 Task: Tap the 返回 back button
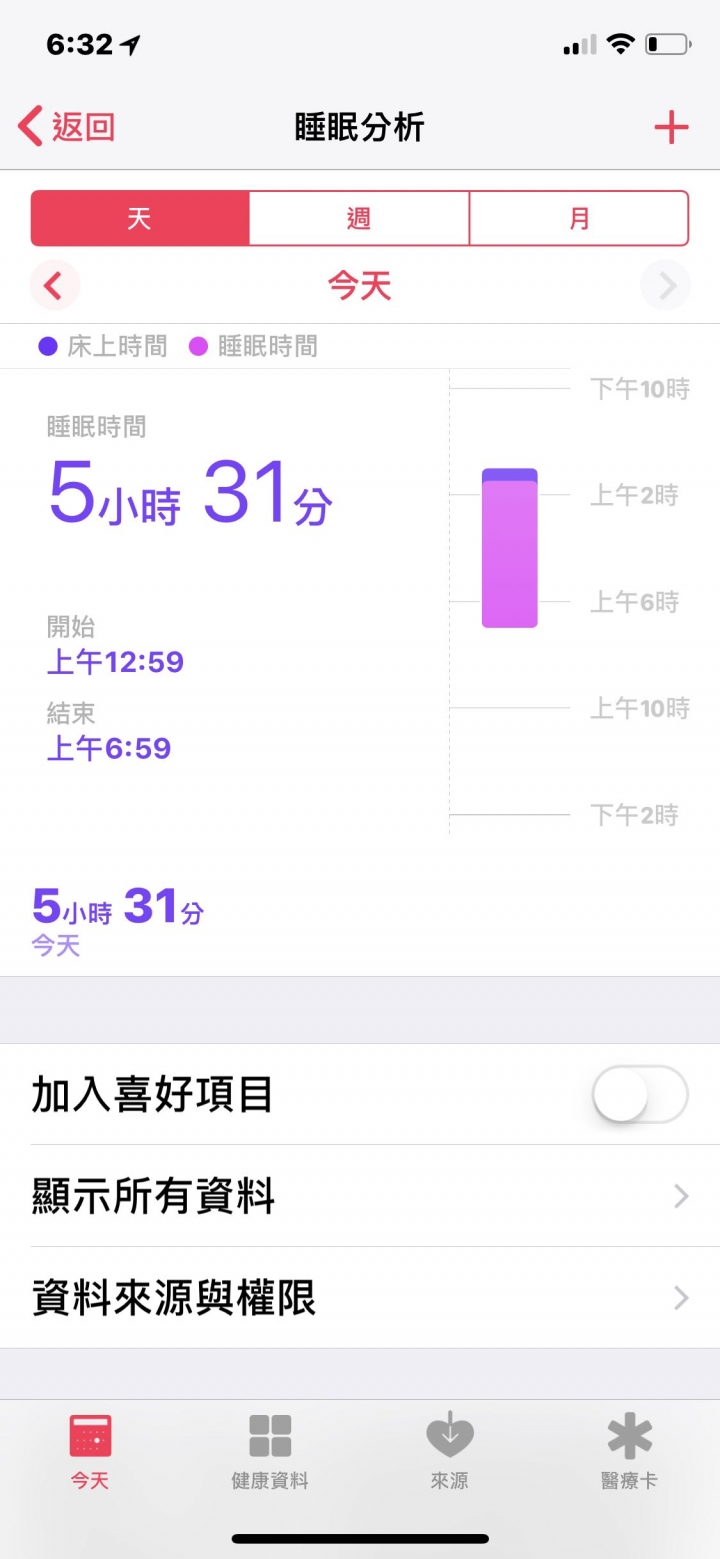pos(66,128)
